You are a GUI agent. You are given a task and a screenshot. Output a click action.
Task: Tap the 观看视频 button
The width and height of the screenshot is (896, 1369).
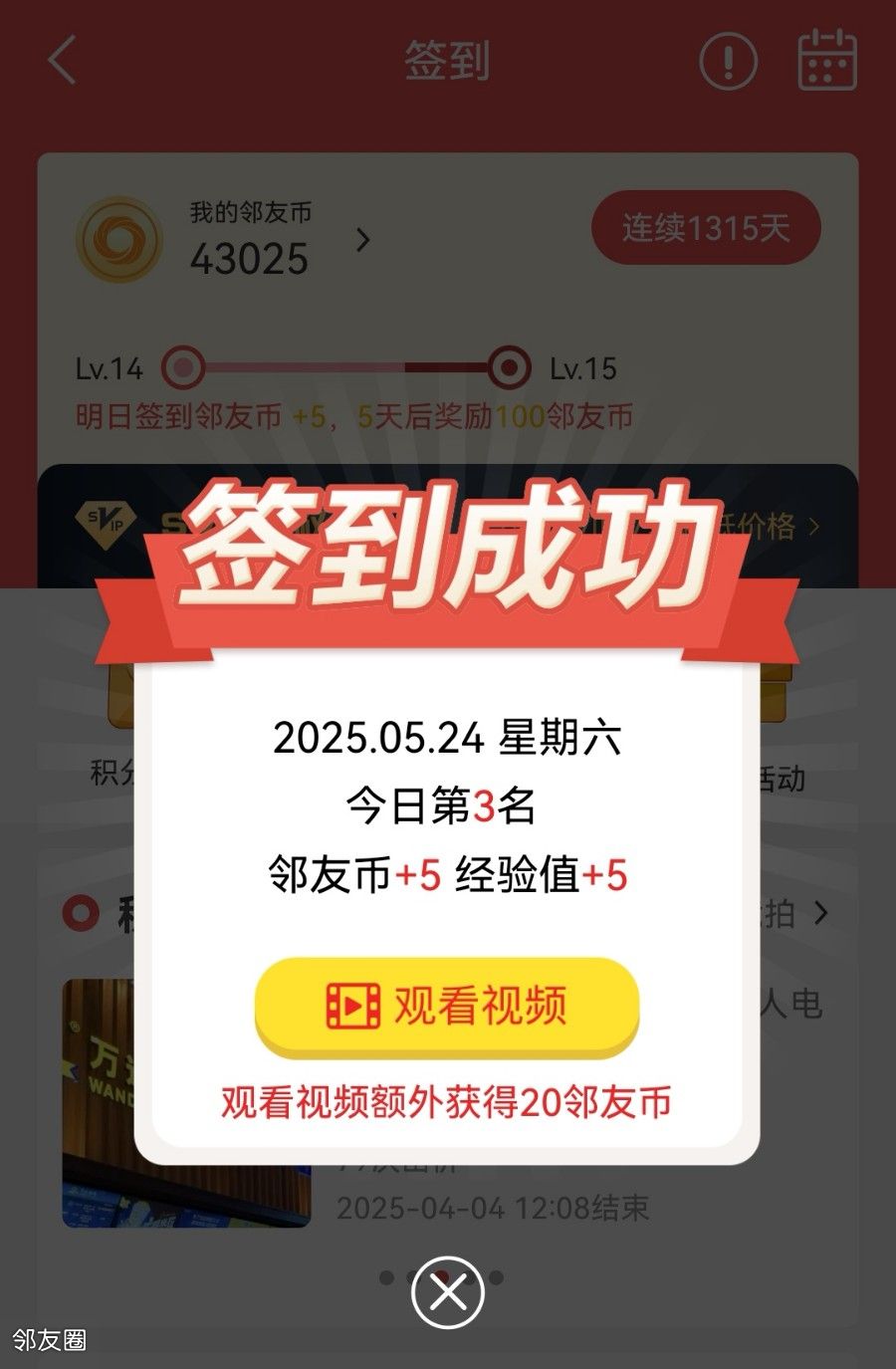tap(447, 1007)
